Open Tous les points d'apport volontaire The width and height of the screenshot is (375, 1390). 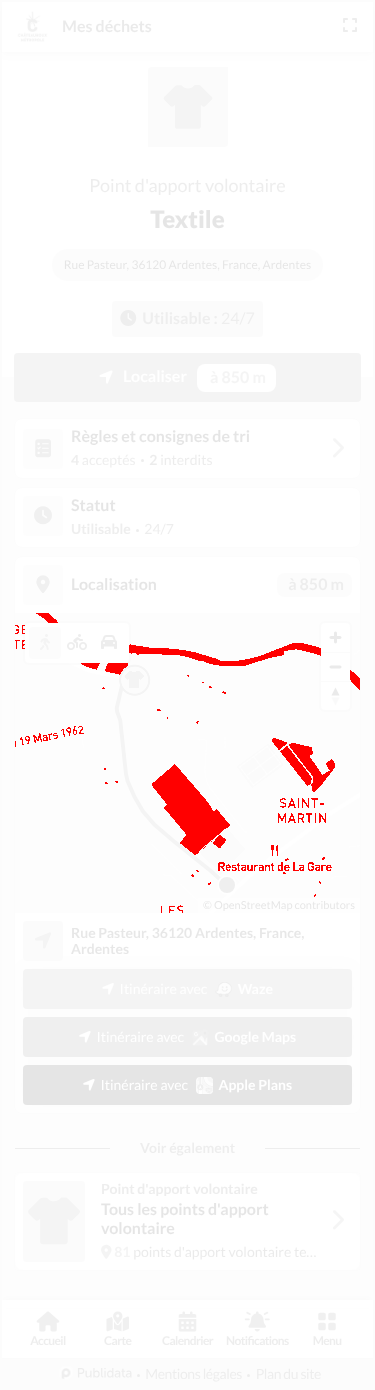[x=187, y=1220]
